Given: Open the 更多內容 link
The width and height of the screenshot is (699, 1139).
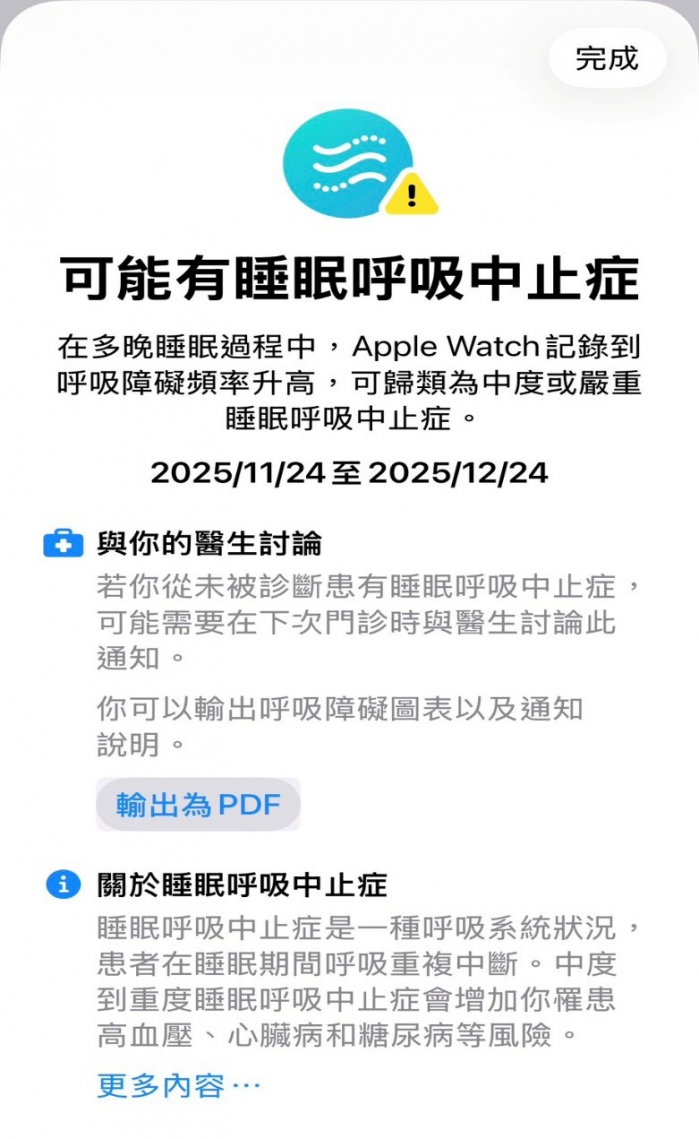Looking at the screenshot, I should [178, 1085].
